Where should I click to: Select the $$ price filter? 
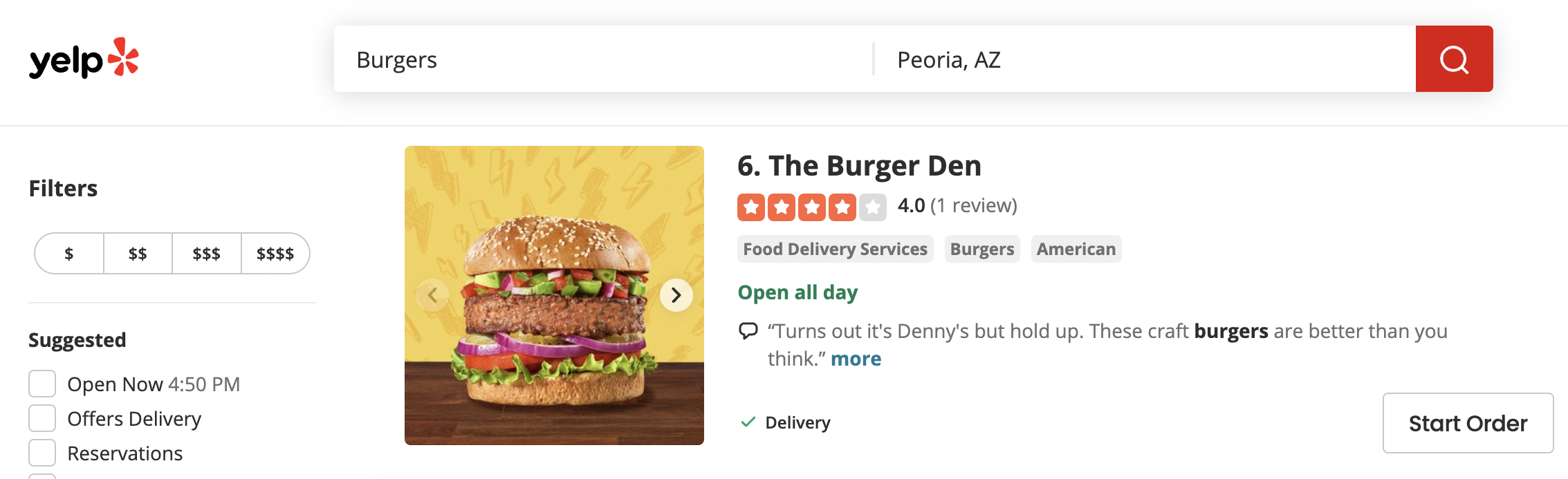coord(138,254)
